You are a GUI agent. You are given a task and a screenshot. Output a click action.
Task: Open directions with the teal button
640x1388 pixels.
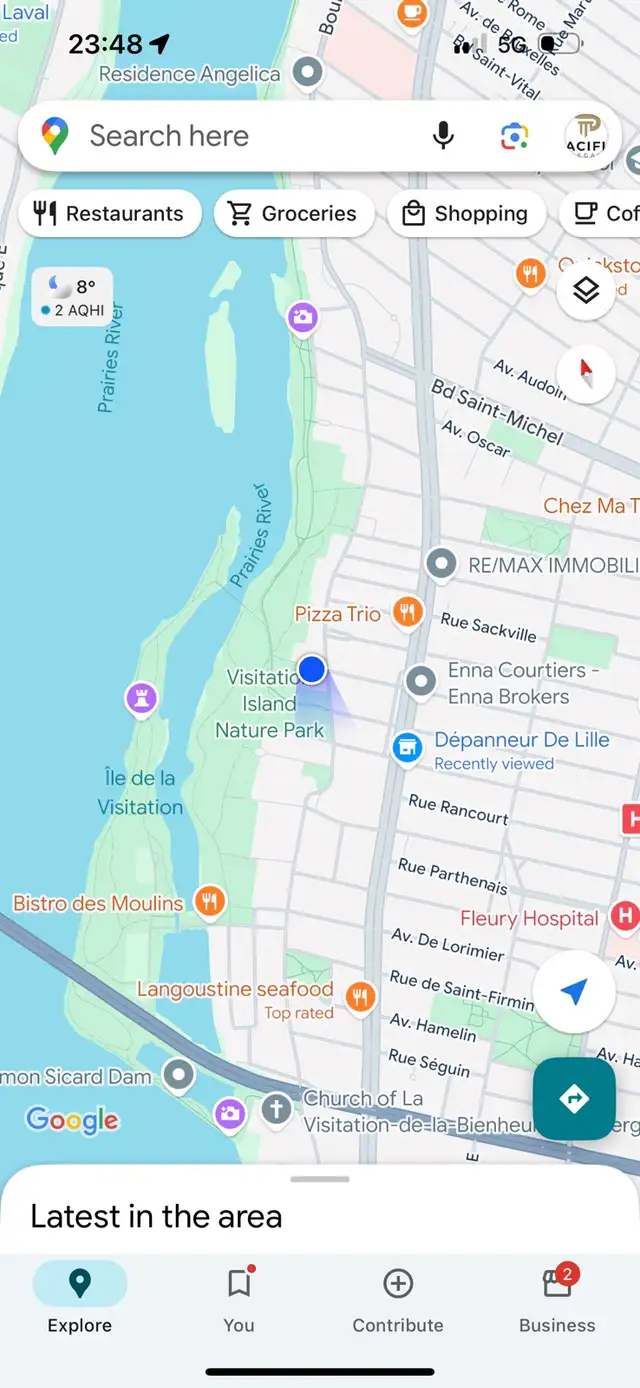pos(574,1098)
